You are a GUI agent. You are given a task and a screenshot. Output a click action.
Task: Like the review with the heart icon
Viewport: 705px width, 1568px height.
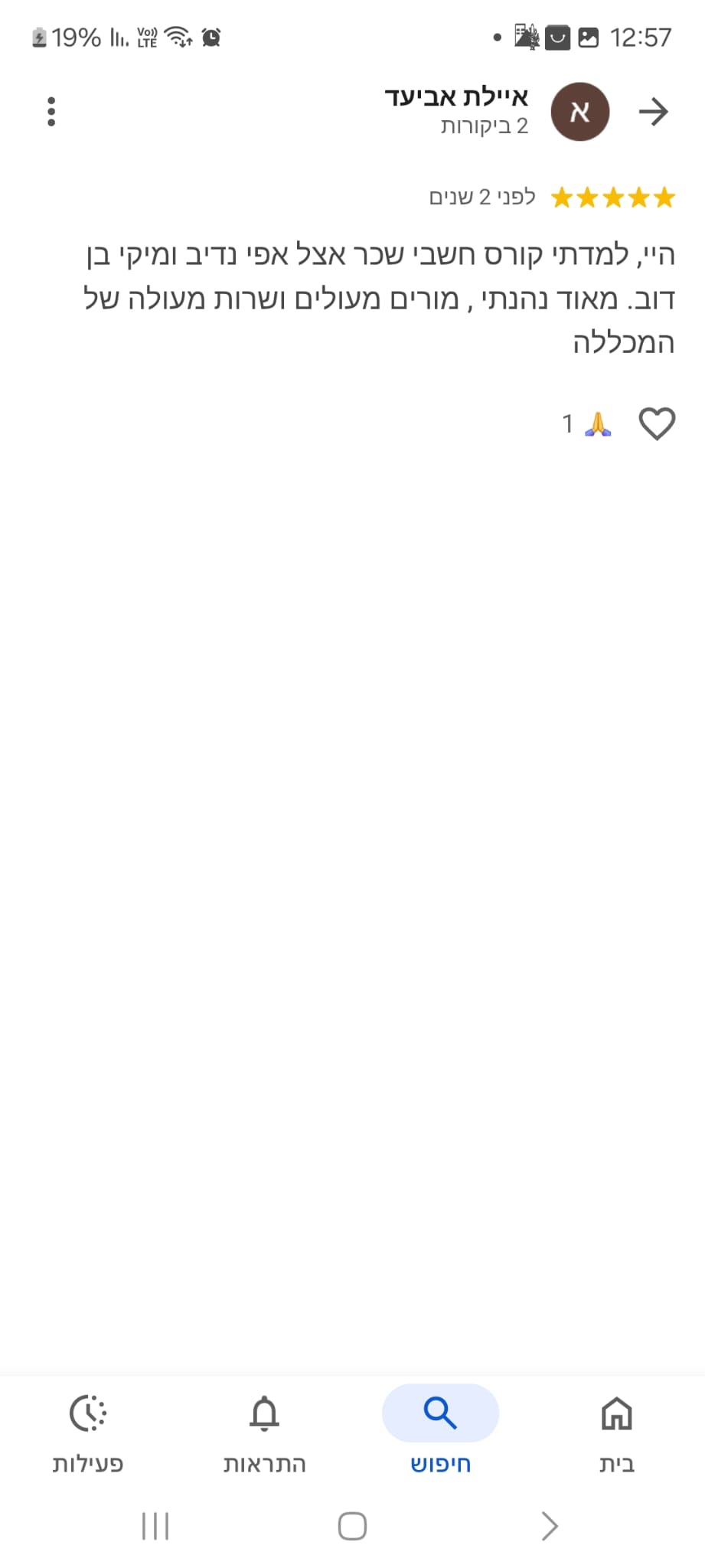(657, 423)
